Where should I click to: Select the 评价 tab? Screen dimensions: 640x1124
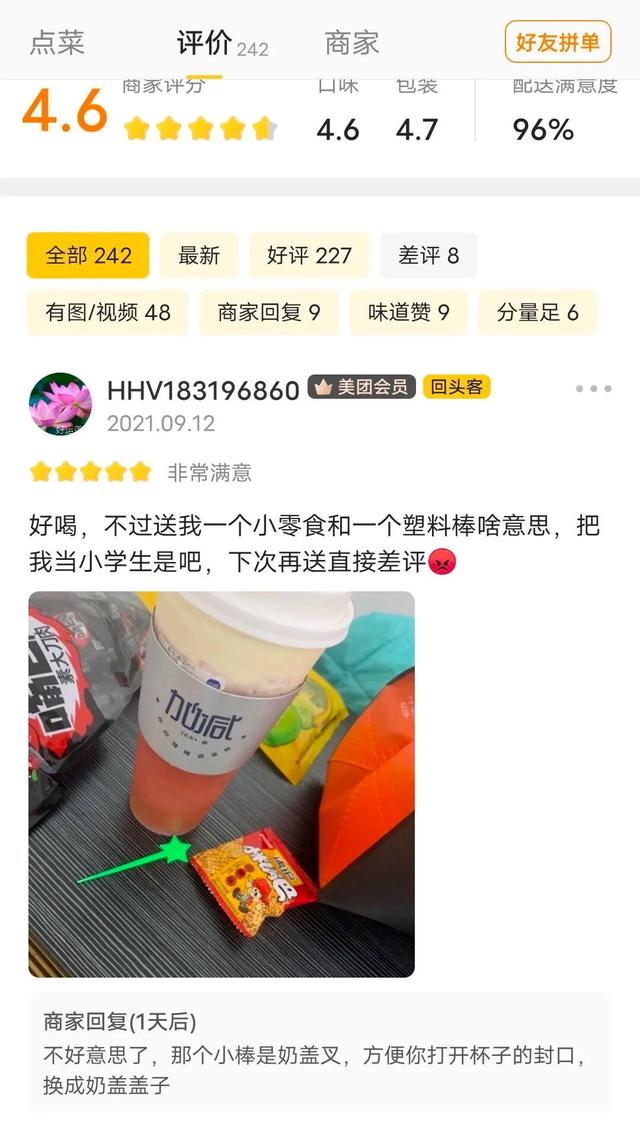[x=205, y=43]
